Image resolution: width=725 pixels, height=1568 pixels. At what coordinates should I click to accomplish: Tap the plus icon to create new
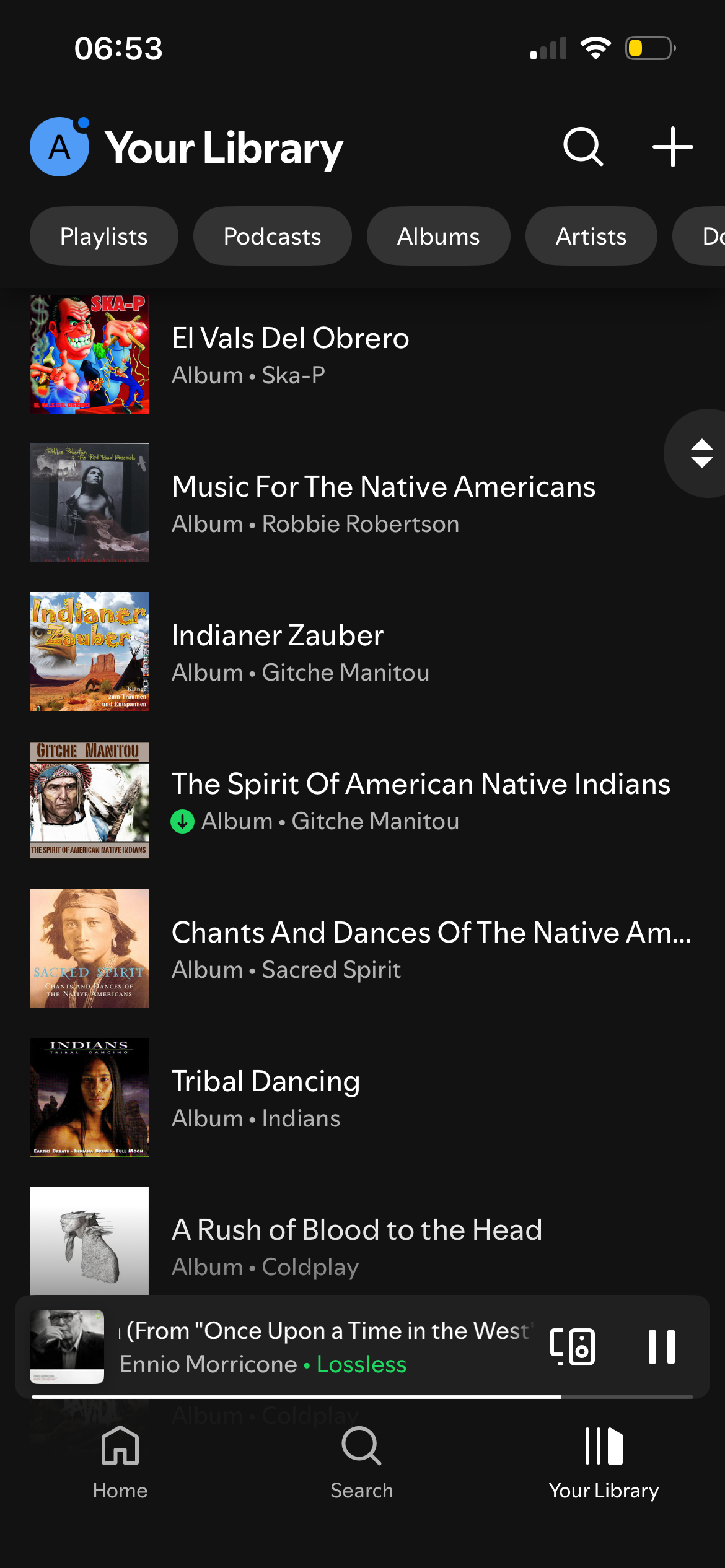point(672,147)
